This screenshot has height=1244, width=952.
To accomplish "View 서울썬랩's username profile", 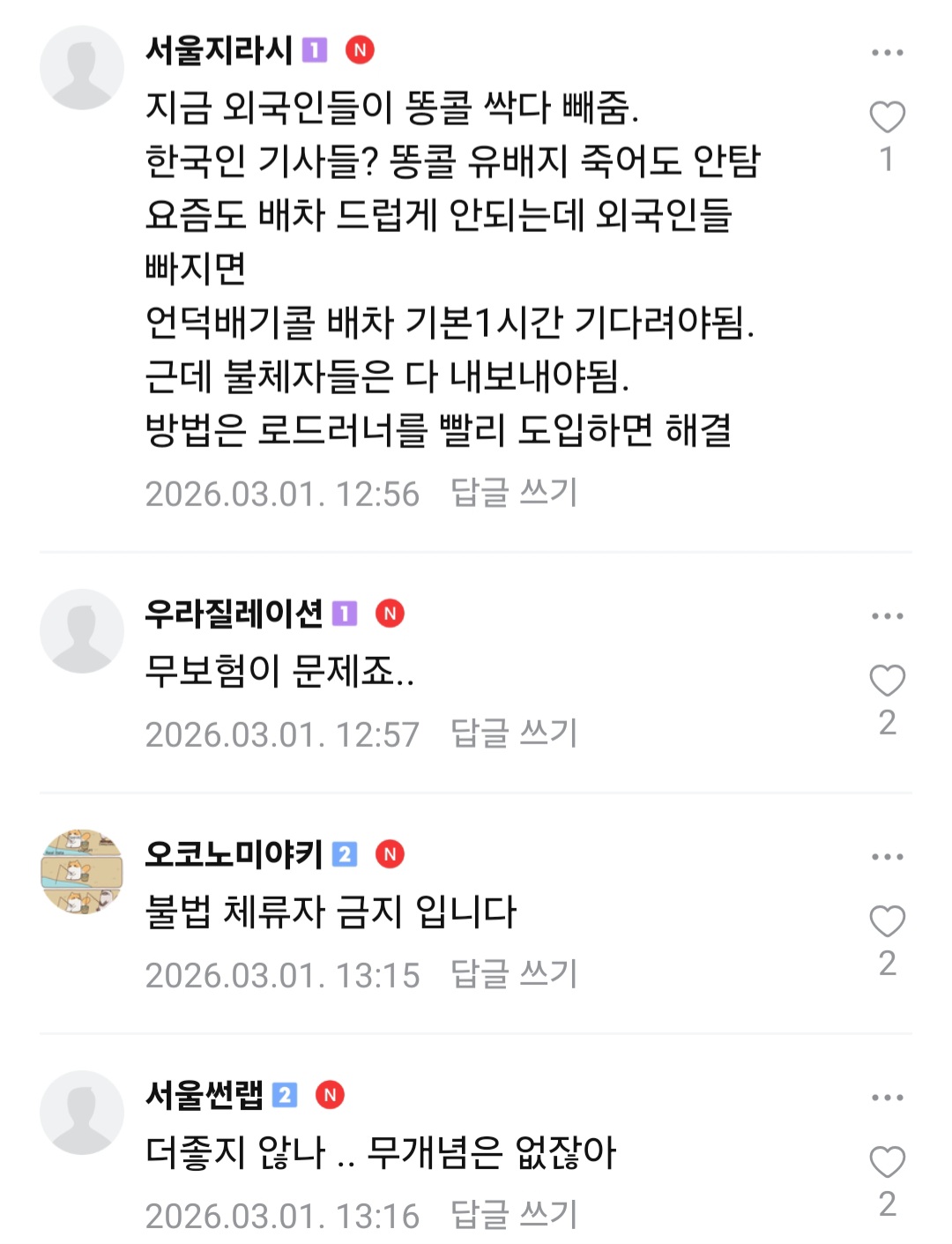I will tap(205, 1095).
